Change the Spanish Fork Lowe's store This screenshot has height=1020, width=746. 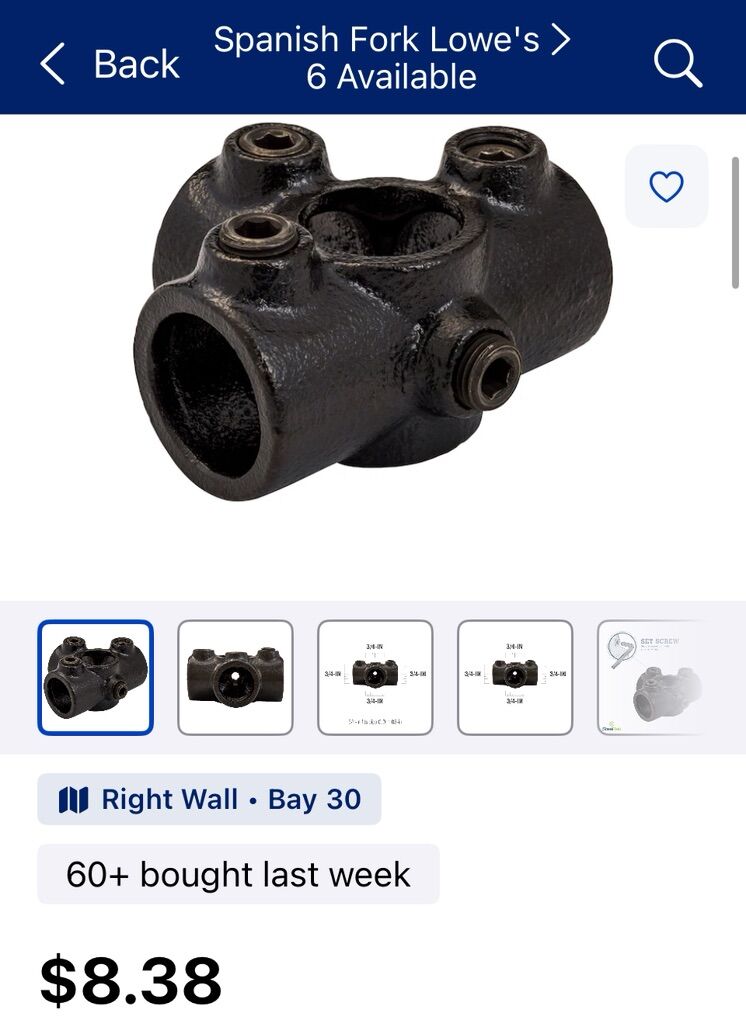(392, 58)
